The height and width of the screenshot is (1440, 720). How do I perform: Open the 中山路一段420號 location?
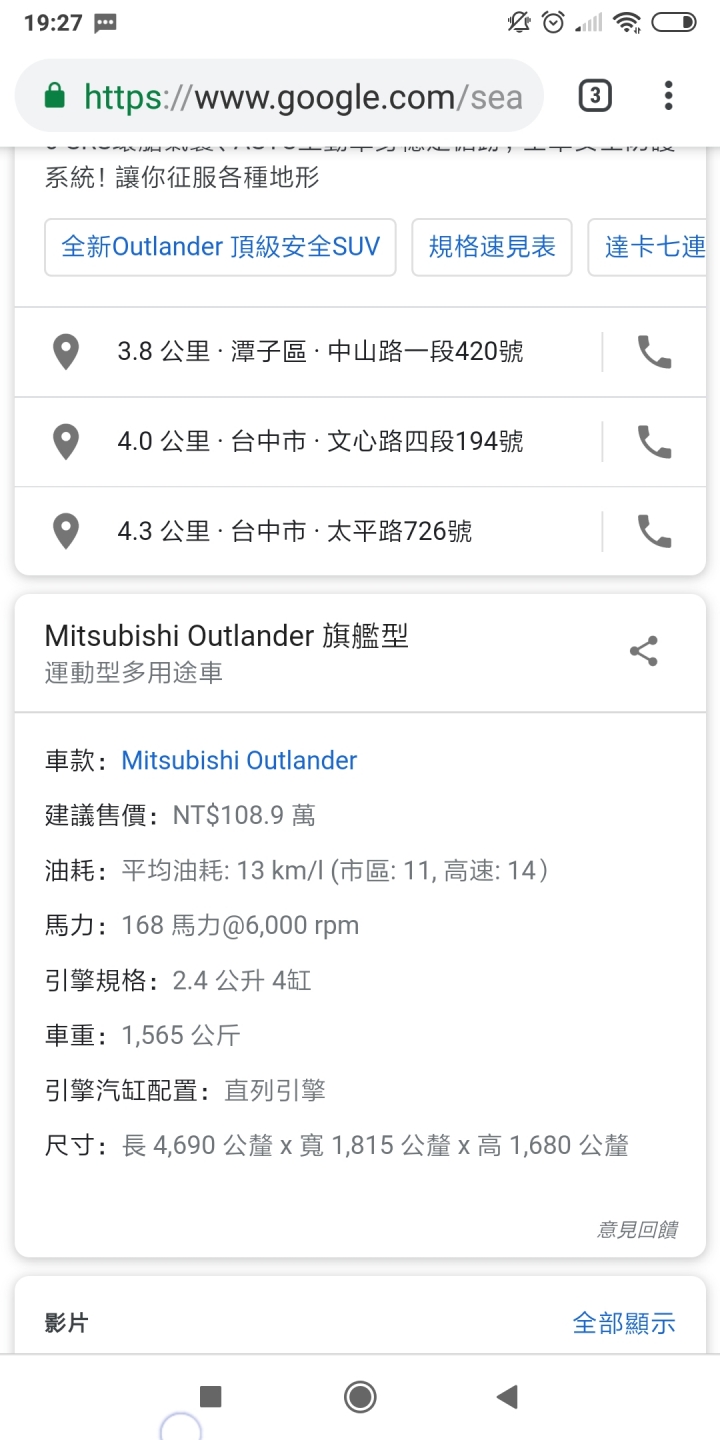(308, 352)
